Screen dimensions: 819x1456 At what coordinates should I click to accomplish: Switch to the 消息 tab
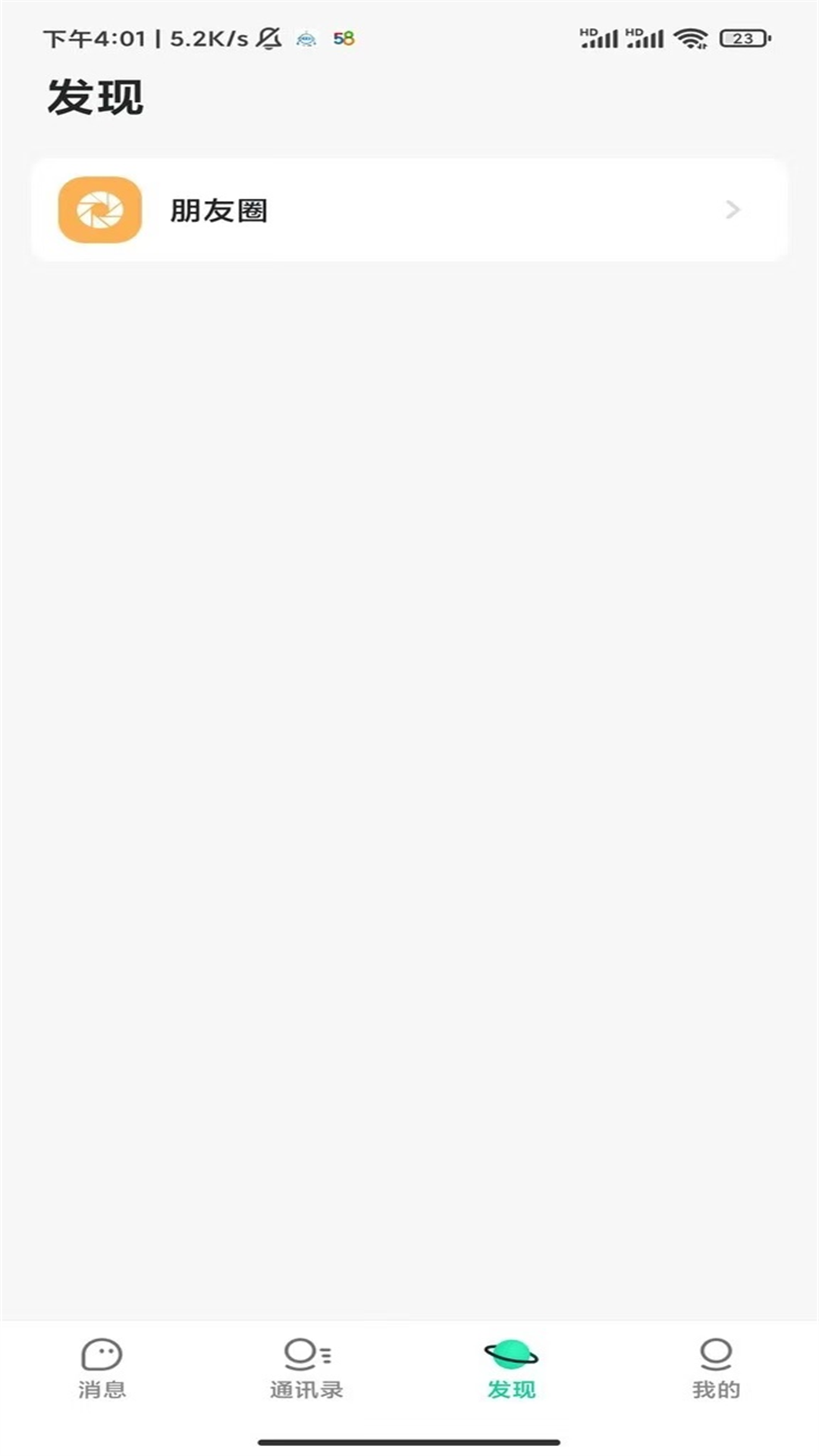[102, 1370]
